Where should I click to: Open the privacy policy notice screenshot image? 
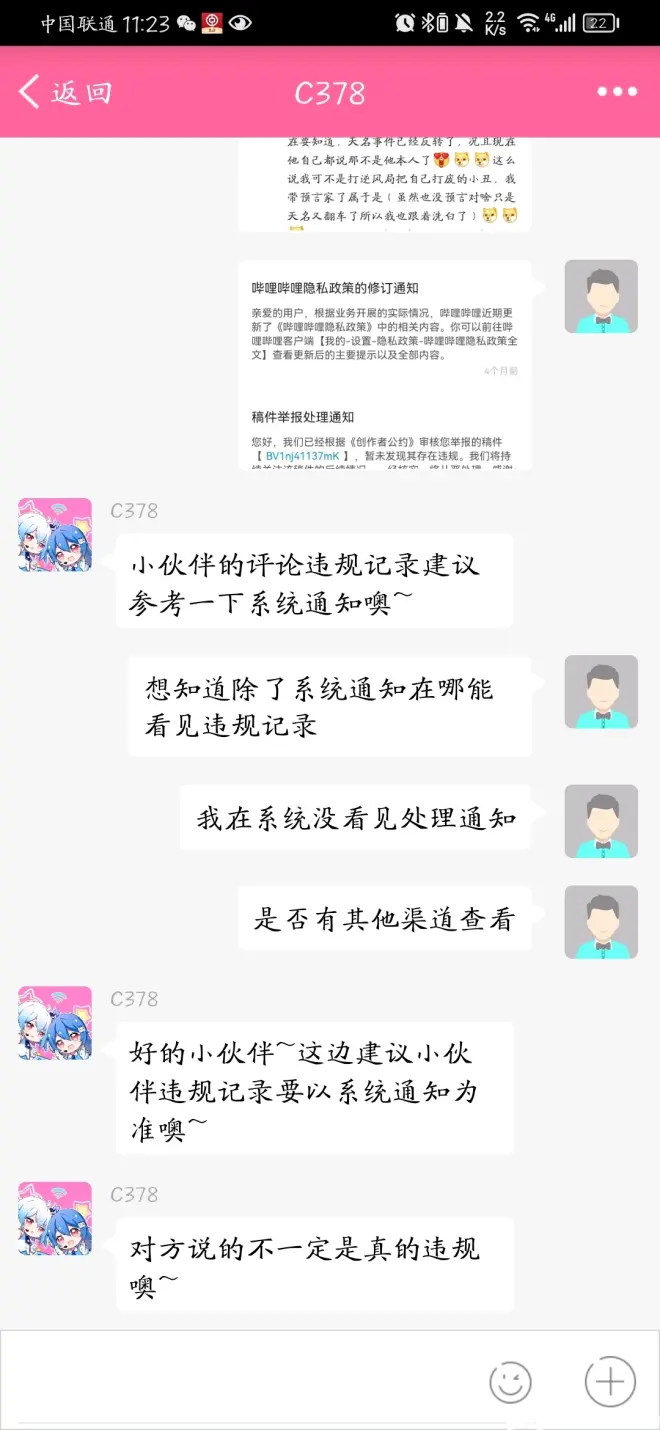[x=385, y=365]
